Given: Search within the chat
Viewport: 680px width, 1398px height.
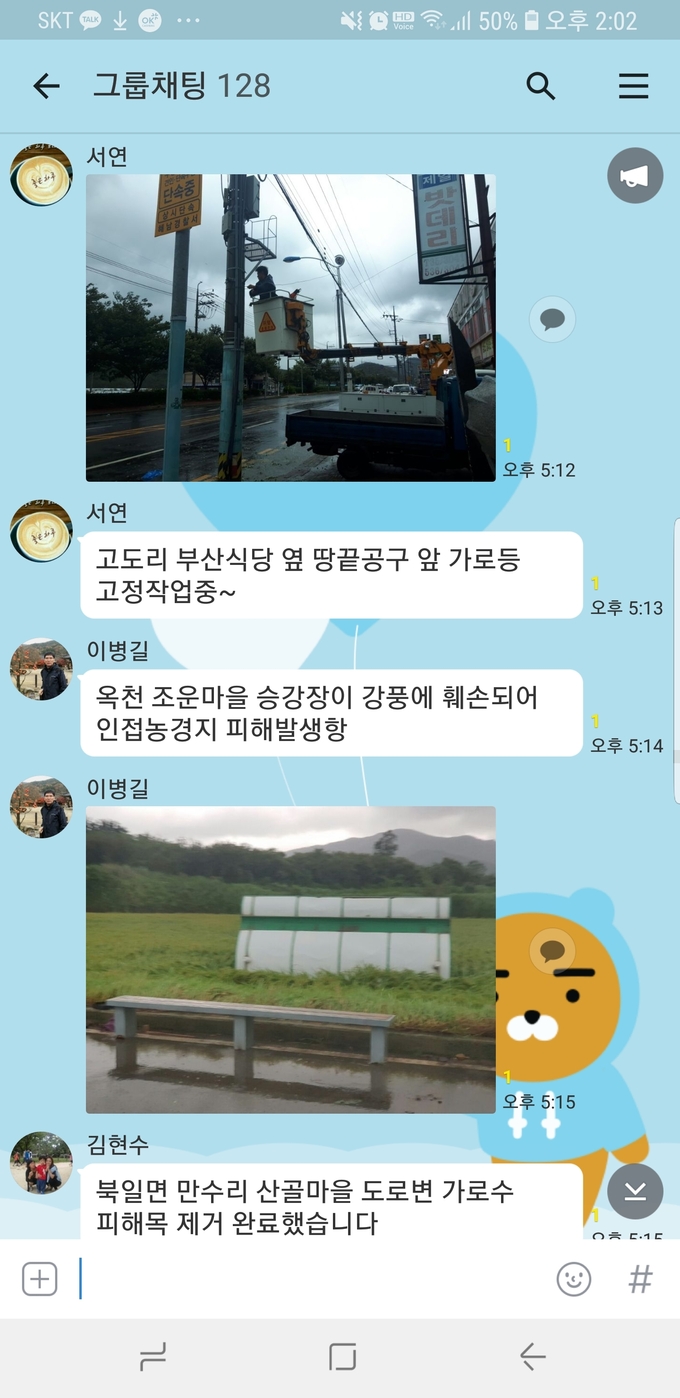Looking at the screenshot, I should click(x=541, y=86).
